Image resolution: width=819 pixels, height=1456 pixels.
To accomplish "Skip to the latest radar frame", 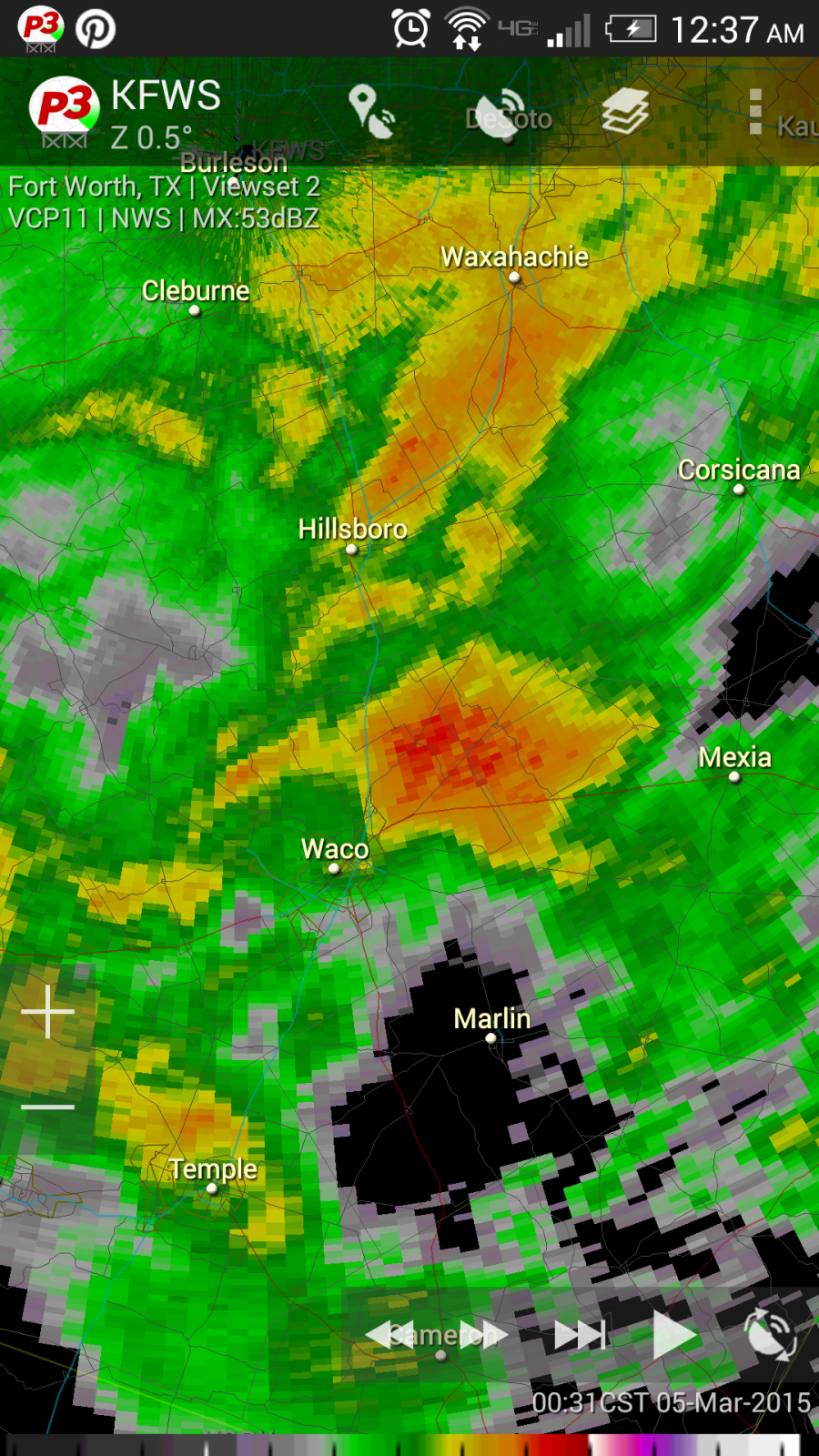I will pos(581,1335).
